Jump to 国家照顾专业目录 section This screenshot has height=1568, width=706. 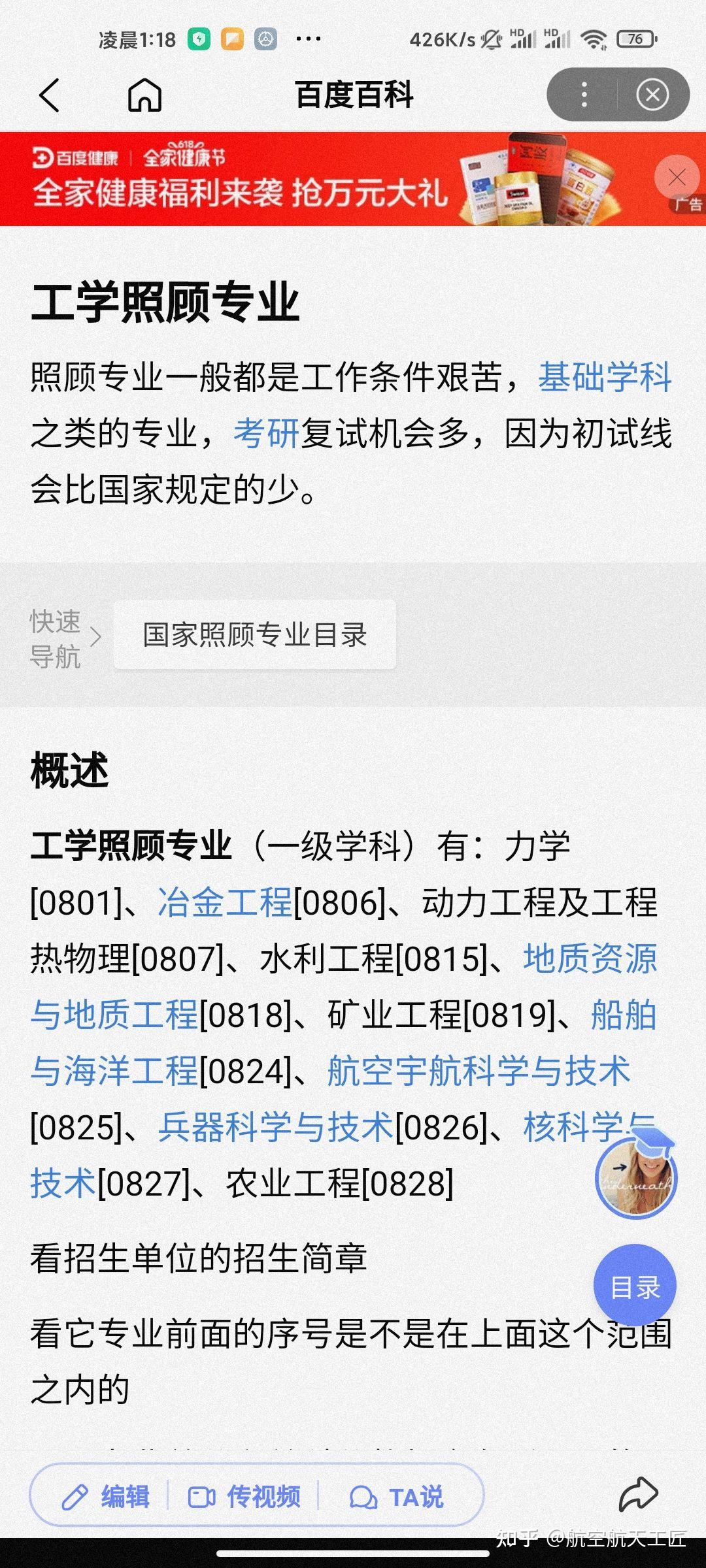click(x=255, y=634)
